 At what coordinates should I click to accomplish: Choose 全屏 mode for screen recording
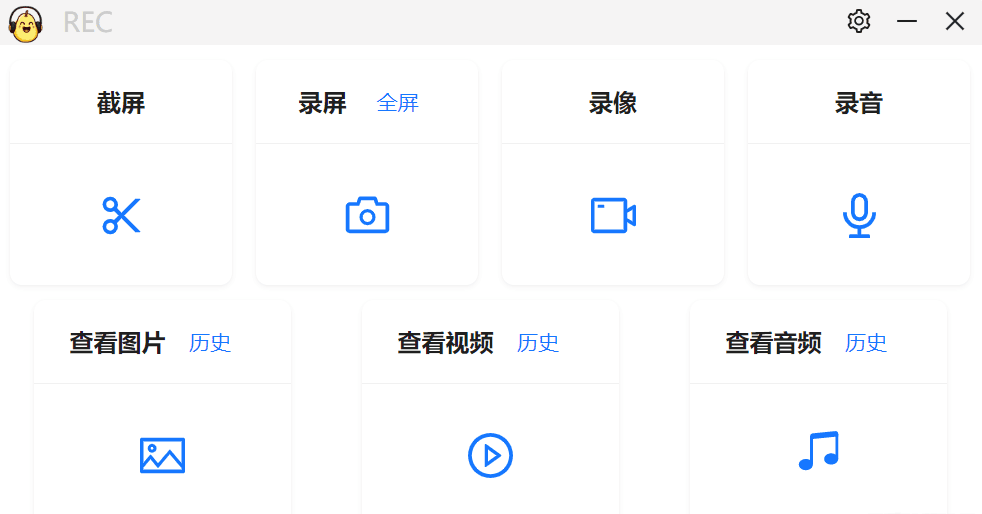pos(397,103)
